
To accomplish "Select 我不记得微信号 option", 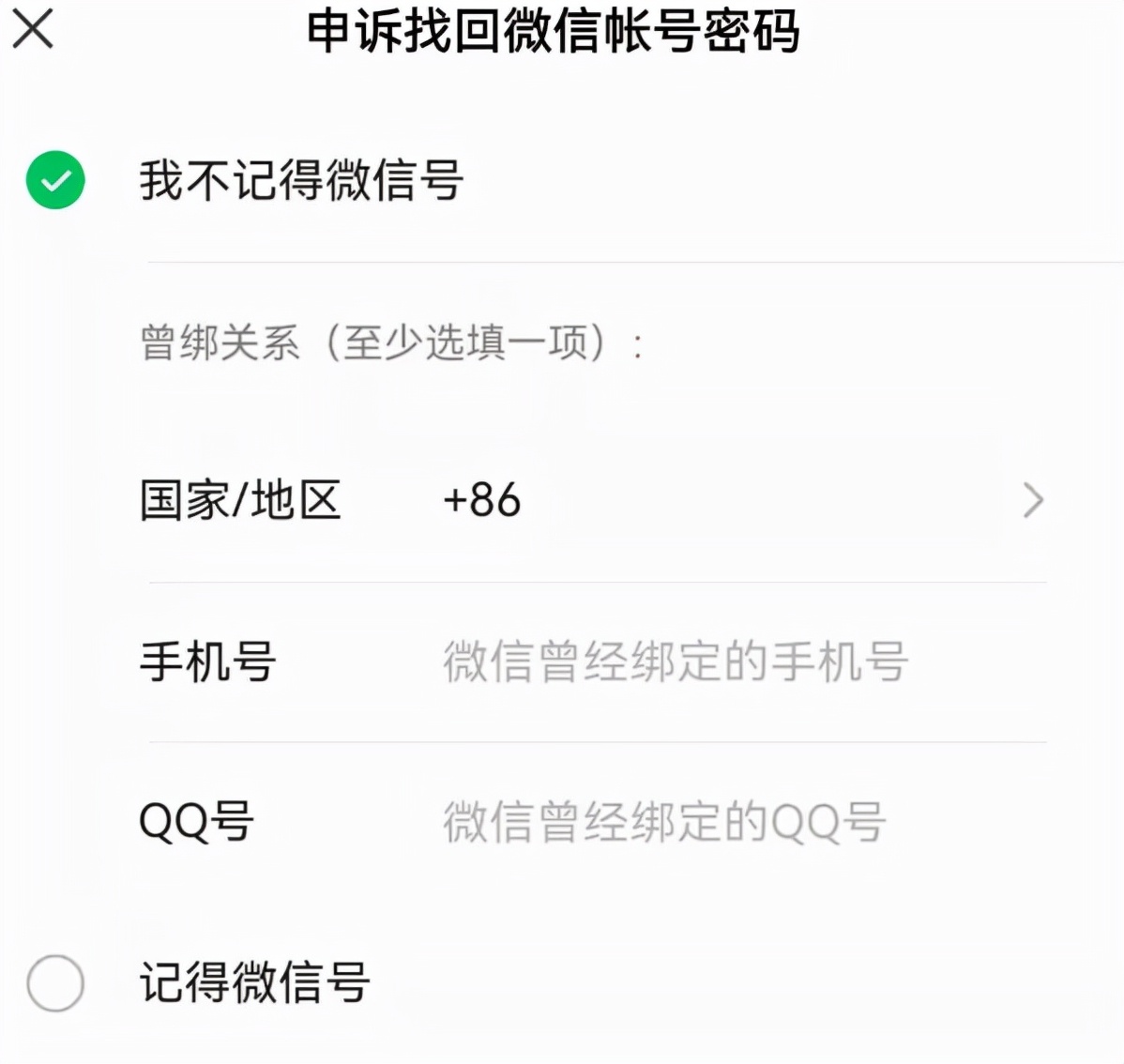I will click(x=55, y=180).
